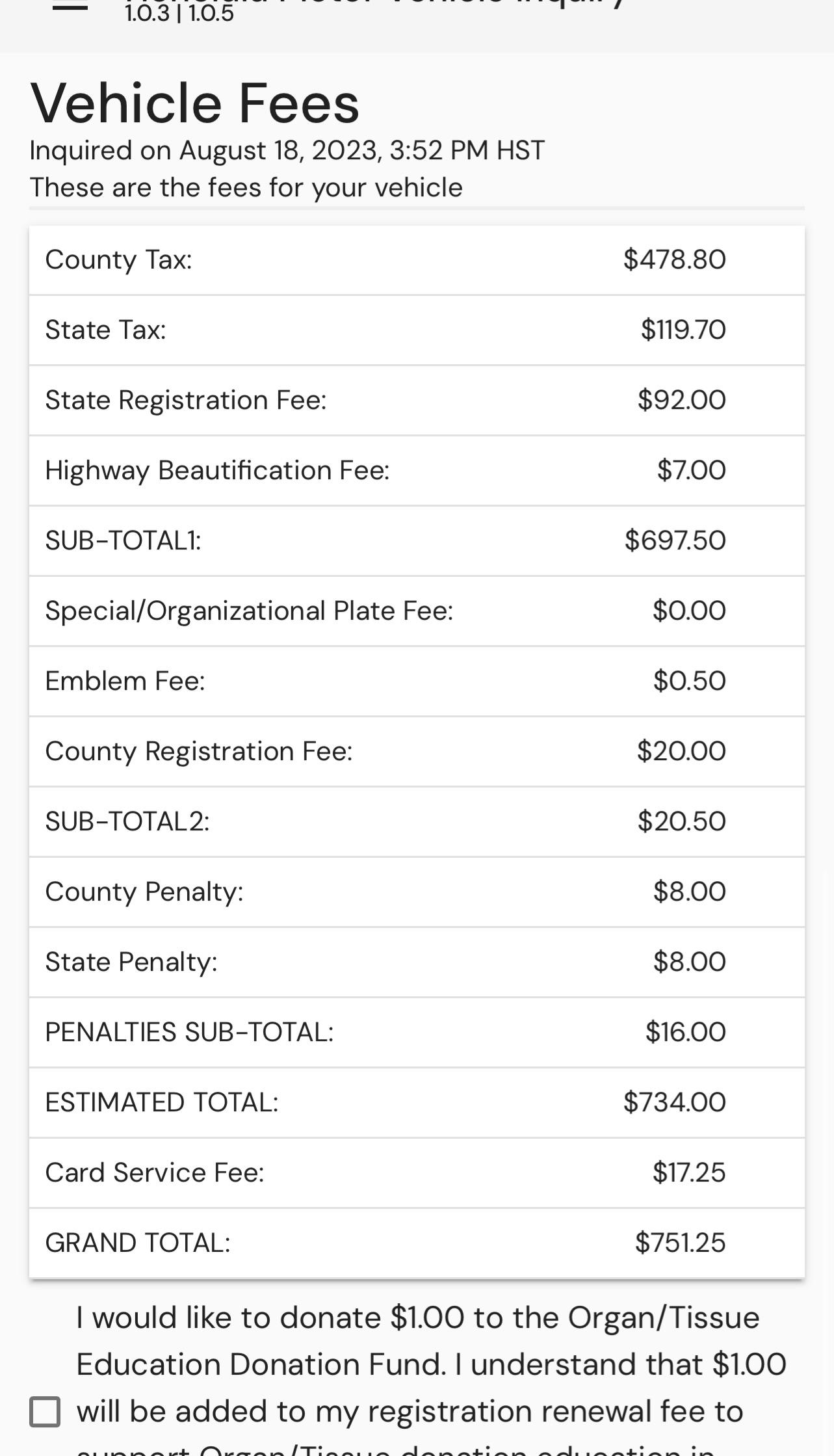
Task: Click the Vehicle Fees page heading
Action: (x=194, y=102)
